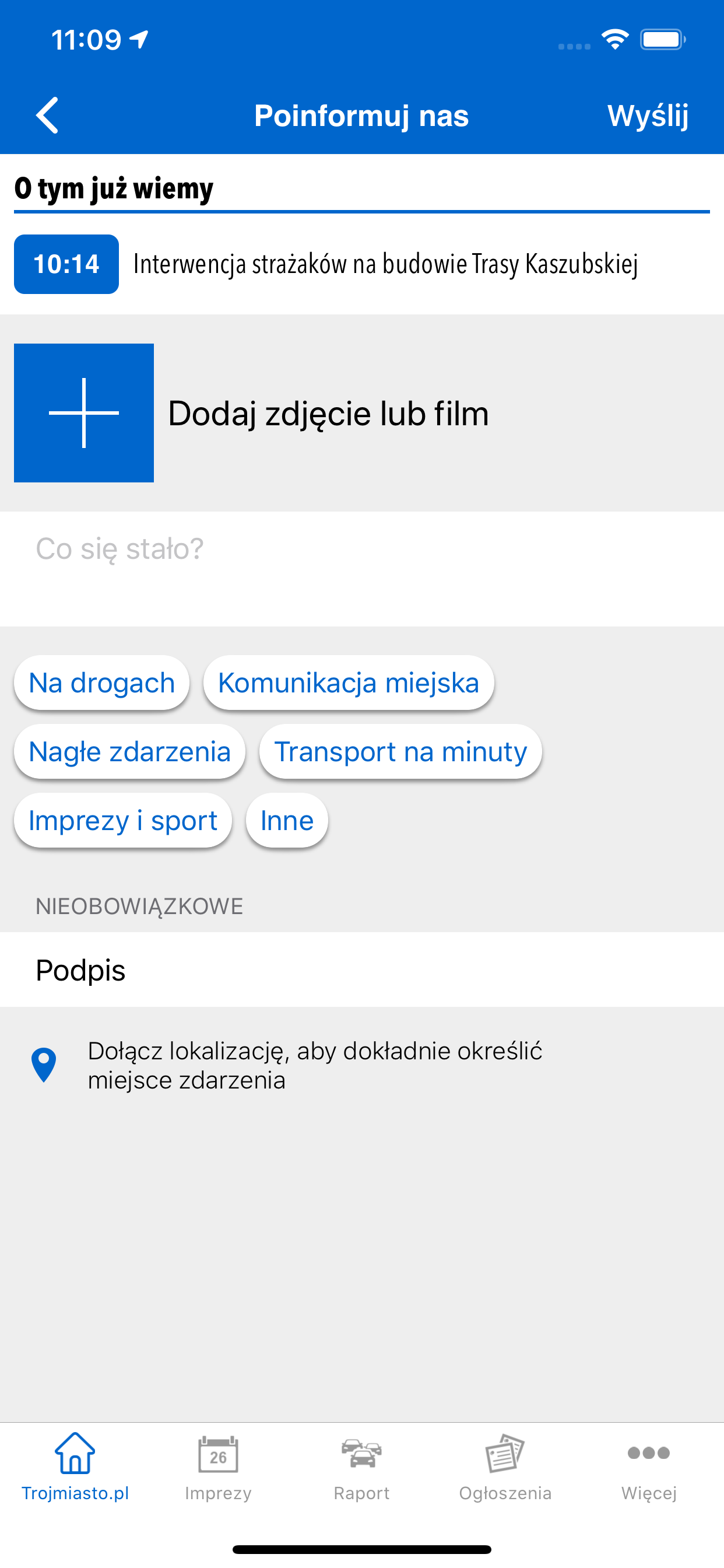
Task: Tap the back chevron in the header
Action: pyautogui.click(x=47, y=115)
